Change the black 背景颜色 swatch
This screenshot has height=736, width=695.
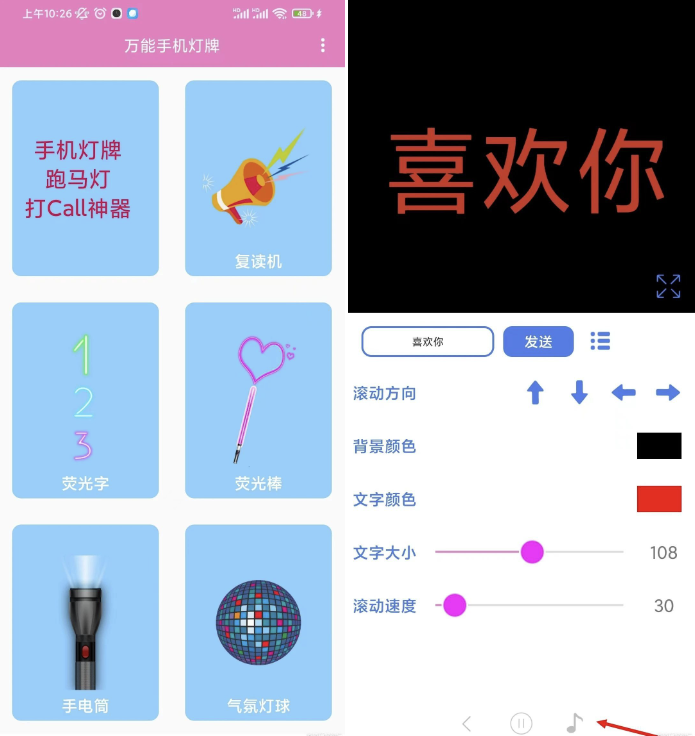(x=658, y=446)
